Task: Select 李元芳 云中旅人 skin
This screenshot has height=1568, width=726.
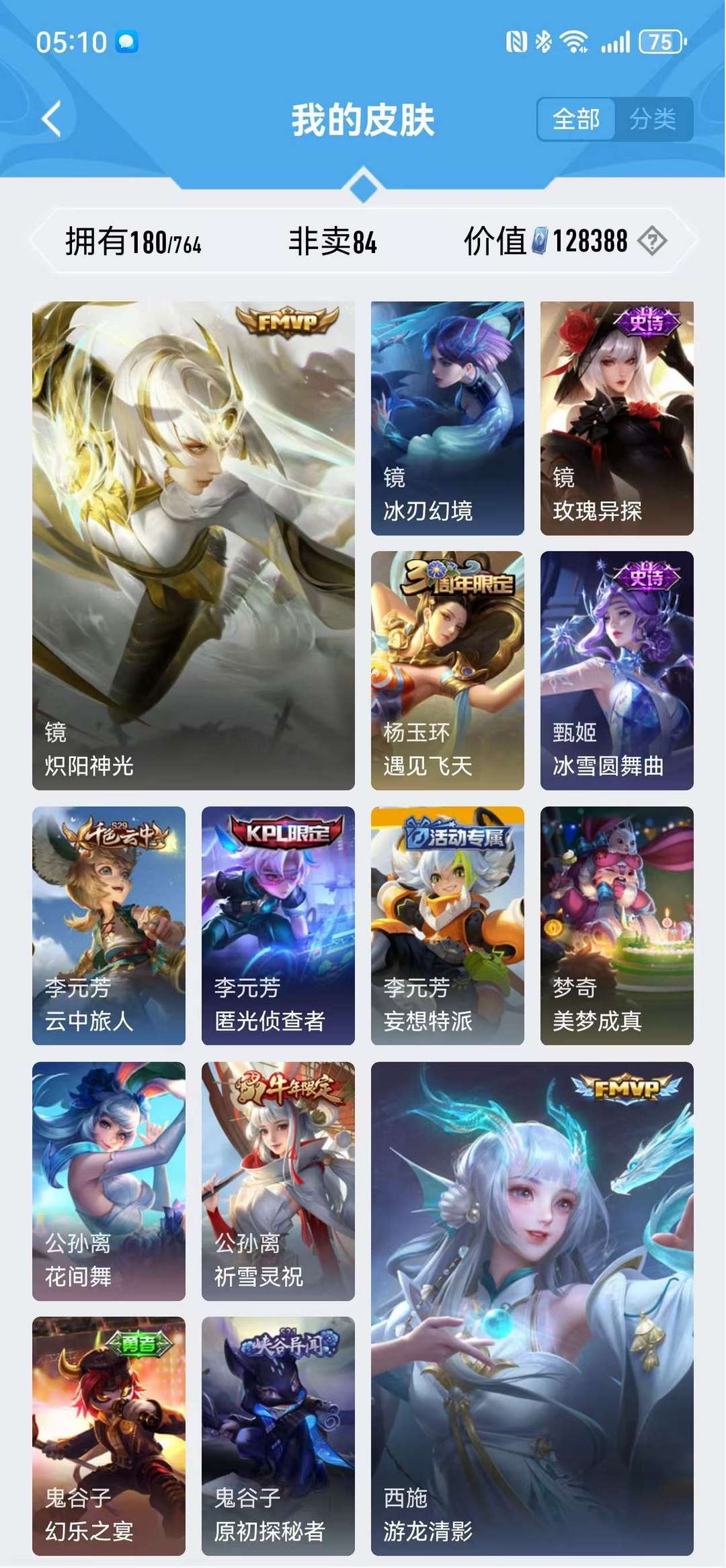Action: pyautogui.click(x=109, y=926)
